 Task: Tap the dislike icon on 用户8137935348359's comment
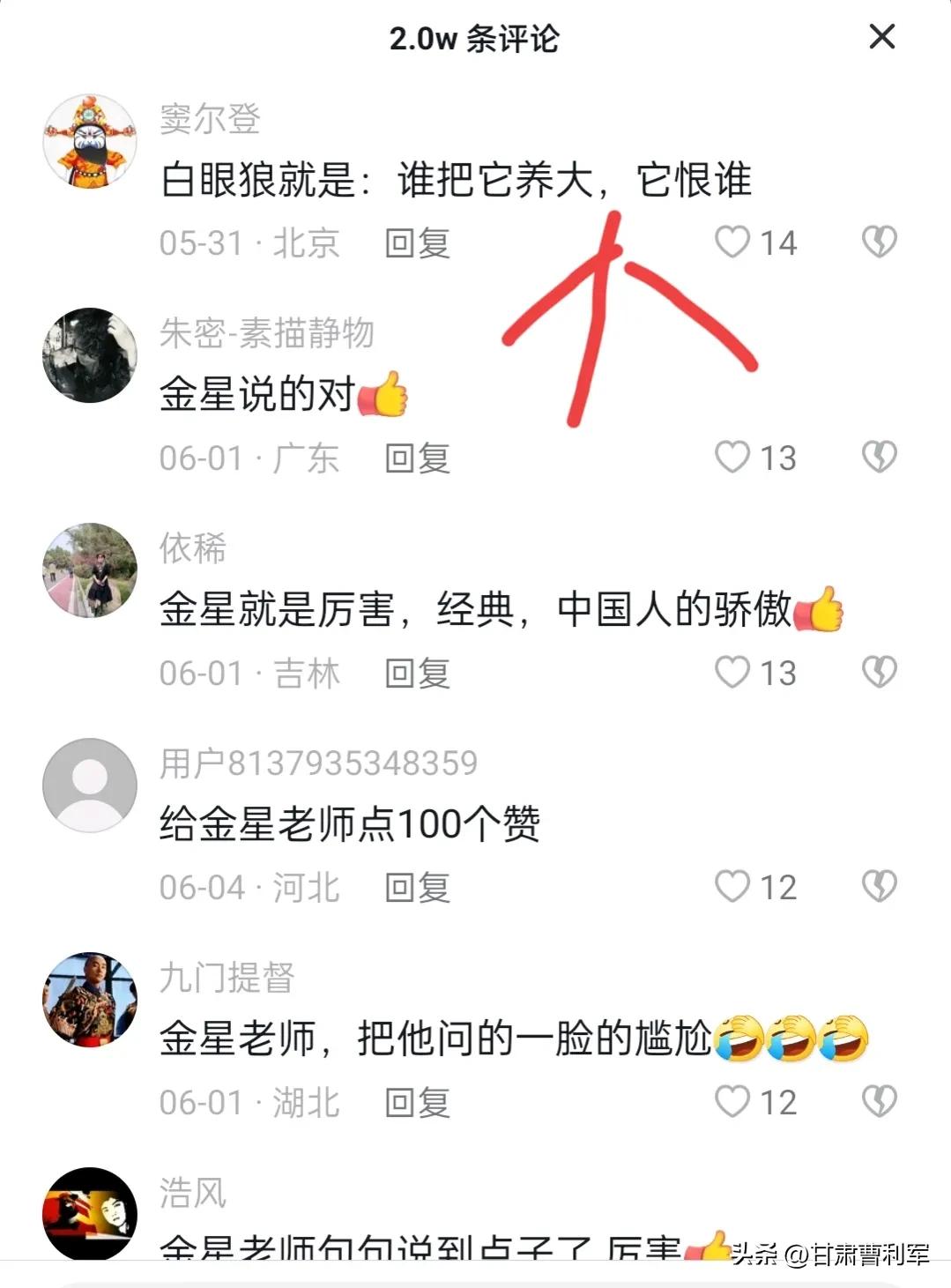[880, 884]
